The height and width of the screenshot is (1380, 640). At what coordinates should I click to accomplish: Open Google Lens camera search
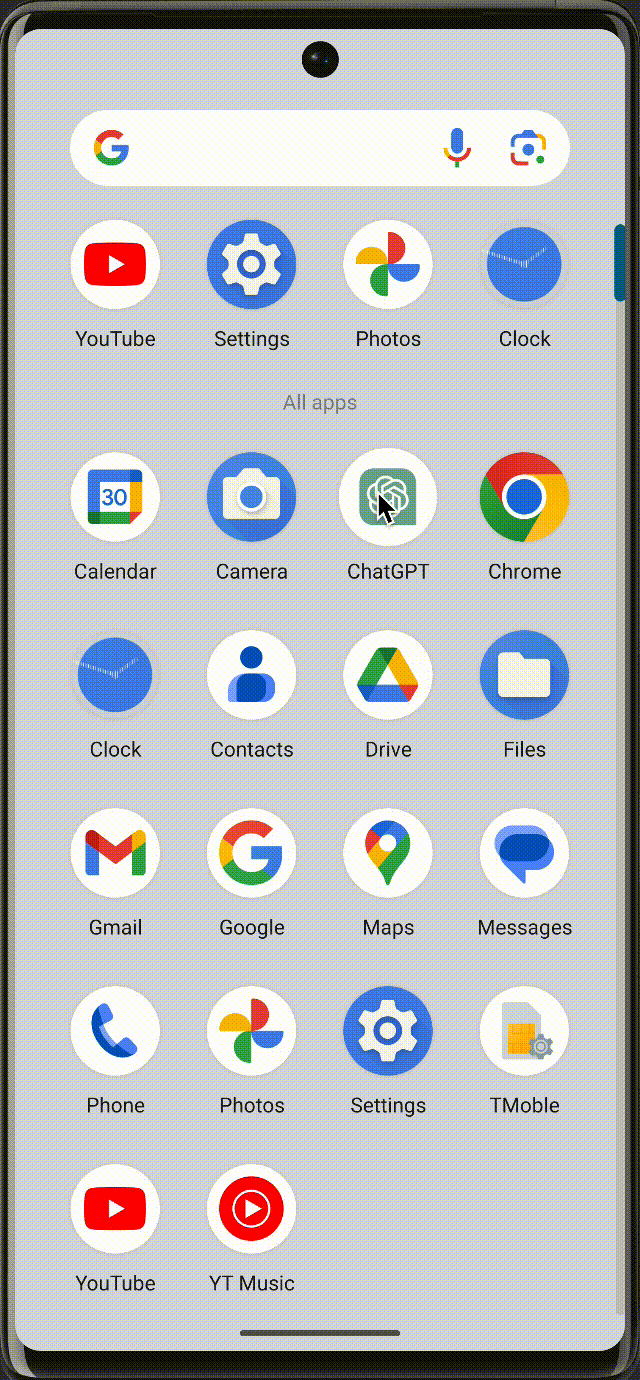point(527,148)
